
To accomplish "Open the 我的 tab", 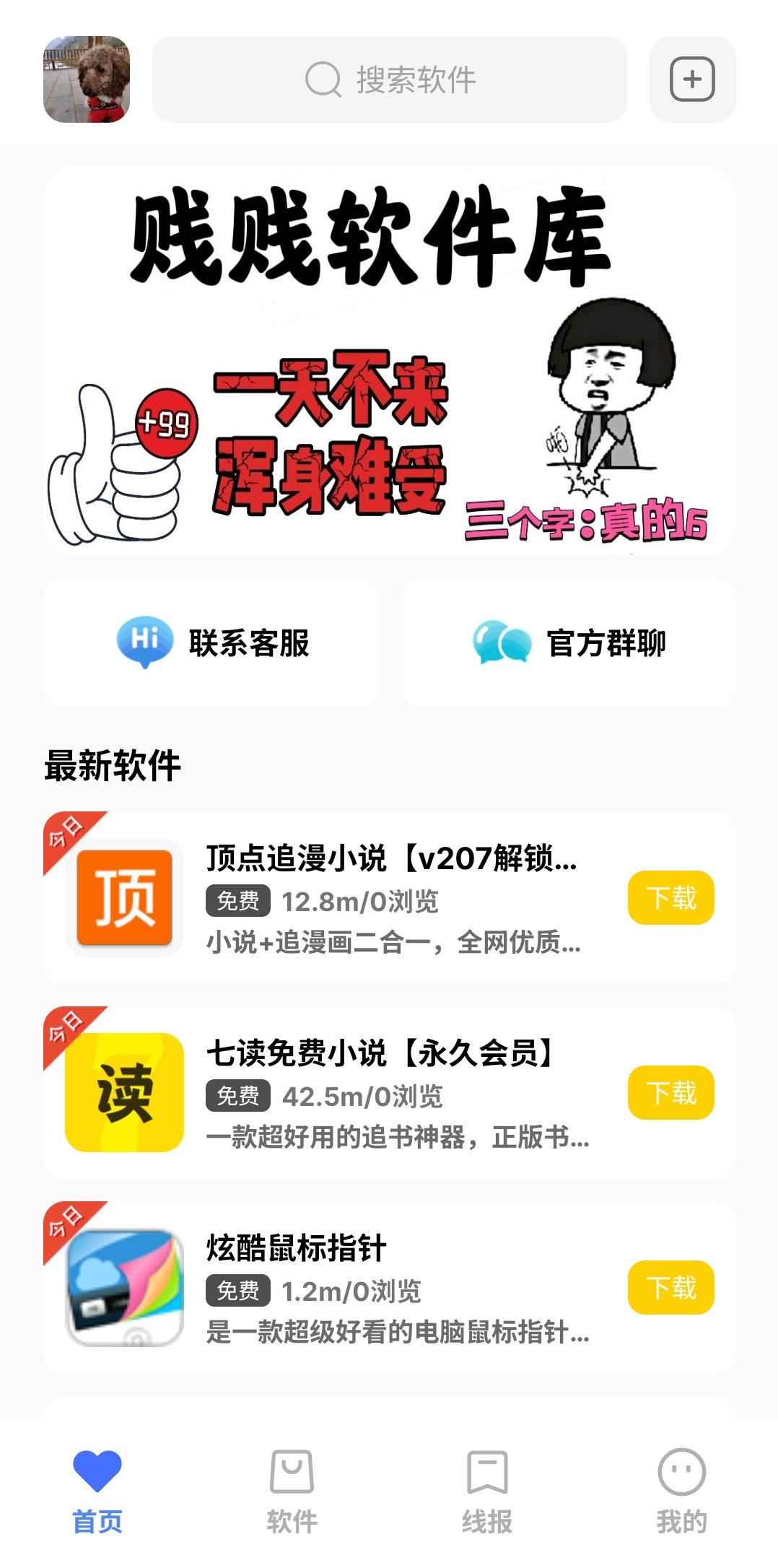I will point(681,1494).
